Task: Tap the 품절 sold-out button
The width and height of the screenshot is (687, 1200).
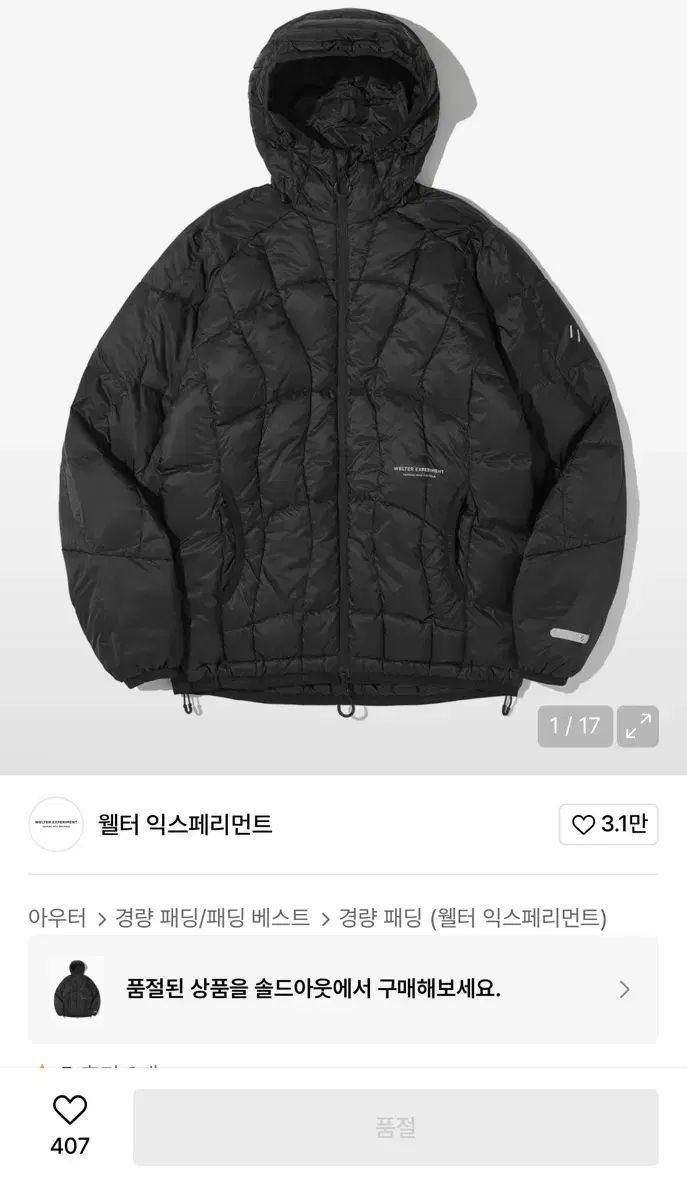Action: (x=395, y=1127)
